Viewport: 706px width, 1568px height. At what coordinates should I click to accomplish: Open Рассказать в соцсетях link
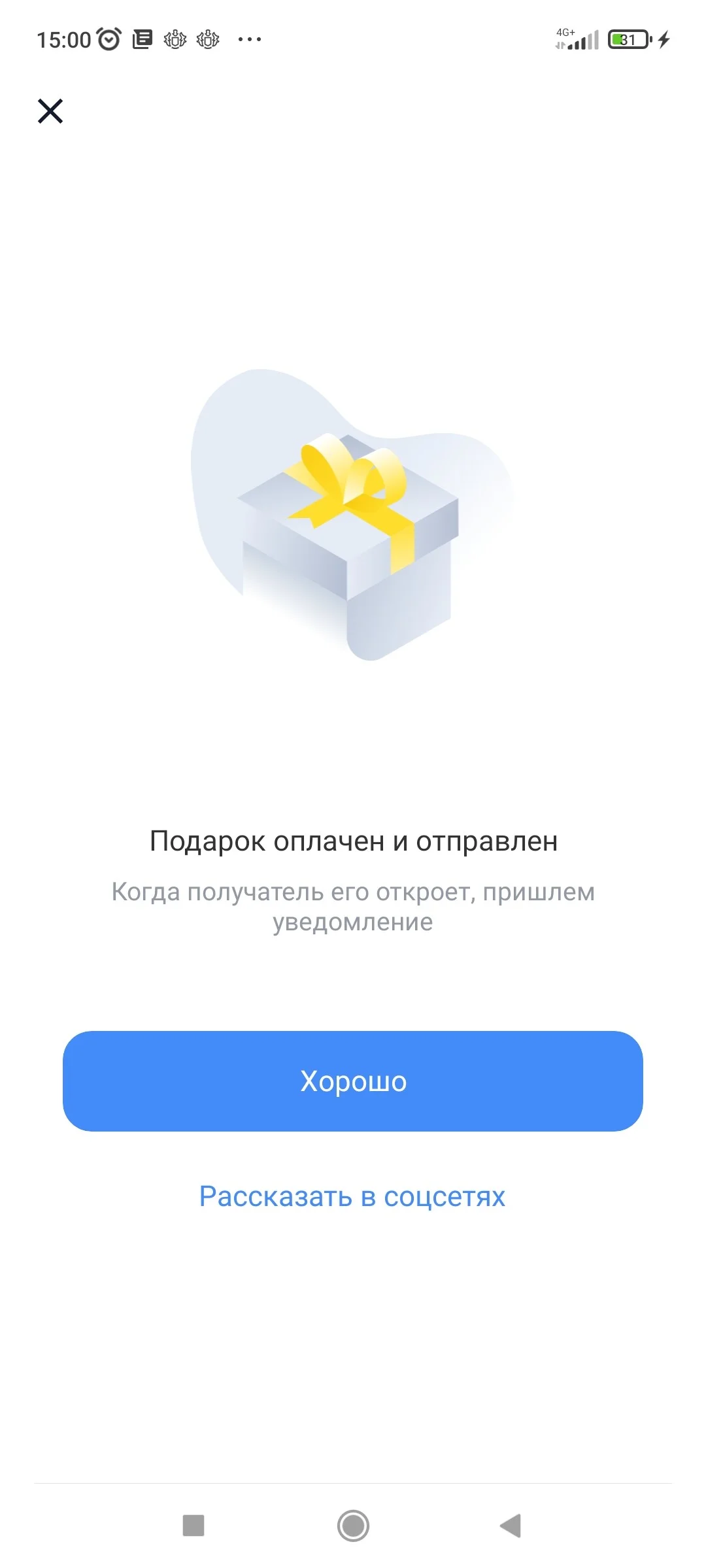point(352,1196)
